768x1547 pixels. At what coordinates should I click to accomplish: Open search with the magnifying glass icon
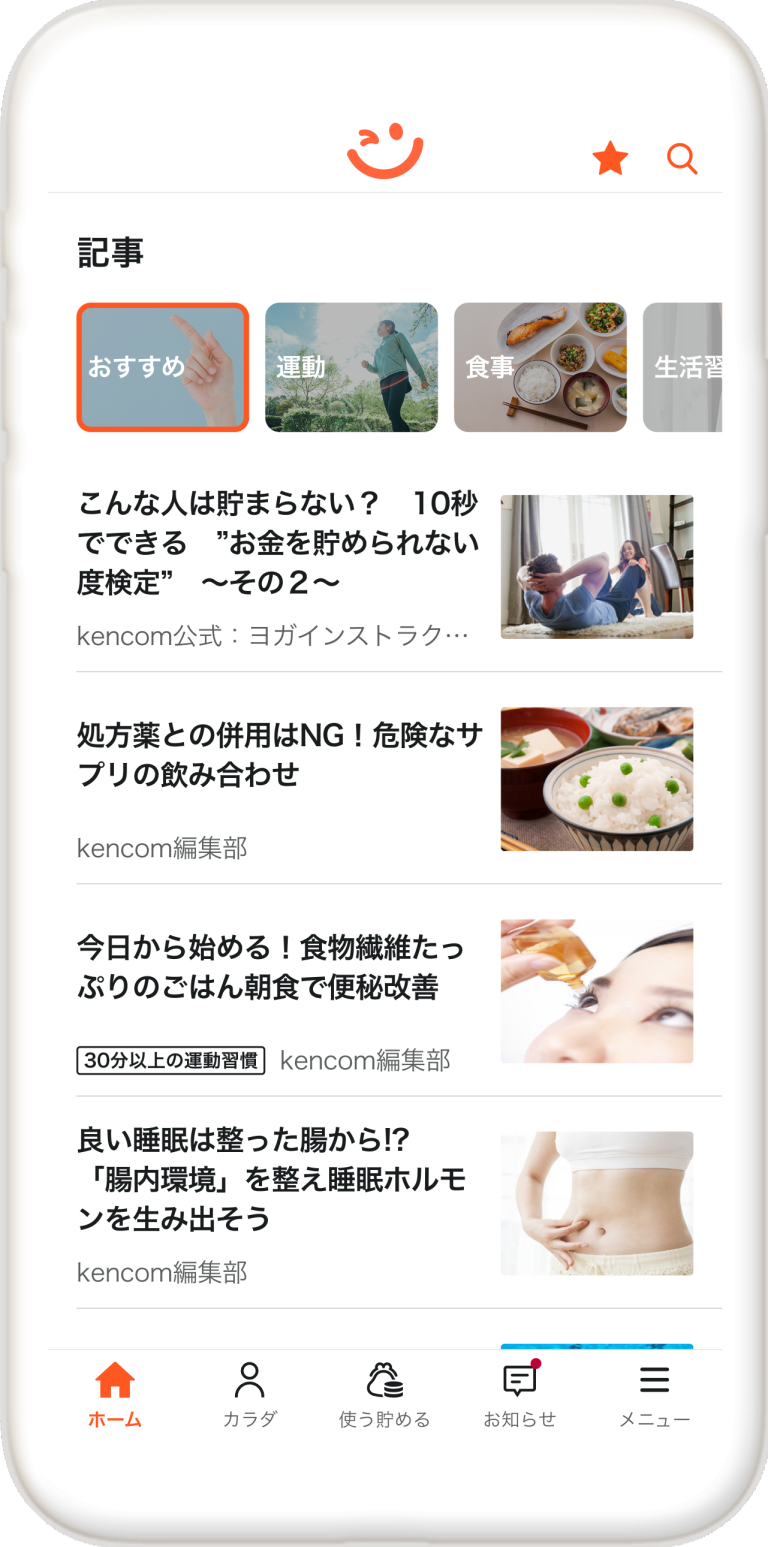click(x=682, y=158)
